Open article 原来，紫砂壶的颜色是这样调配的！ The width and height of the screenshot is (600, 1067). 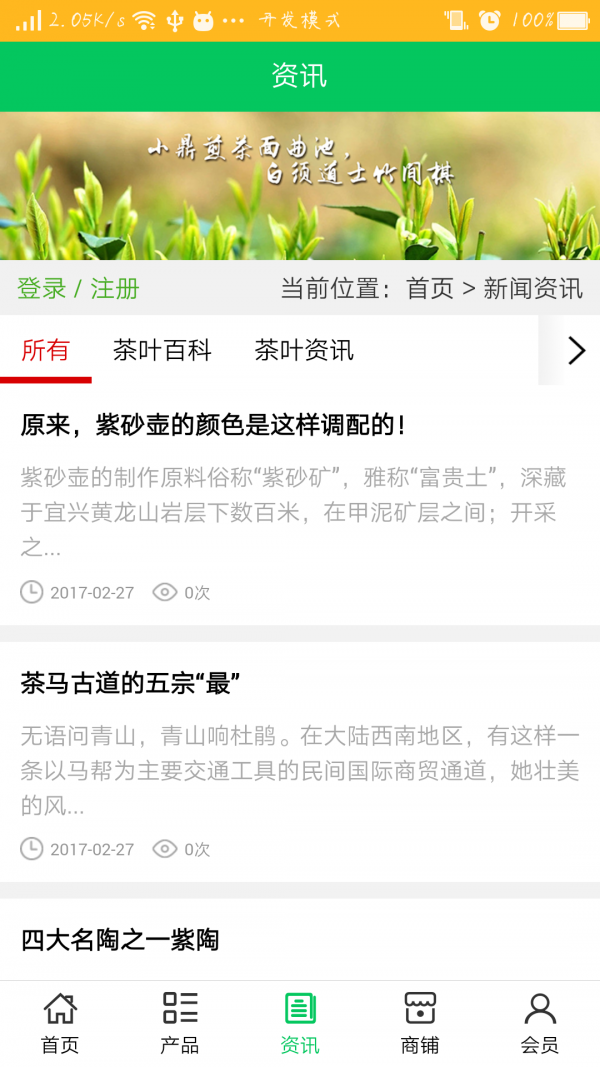coord(214,425)
